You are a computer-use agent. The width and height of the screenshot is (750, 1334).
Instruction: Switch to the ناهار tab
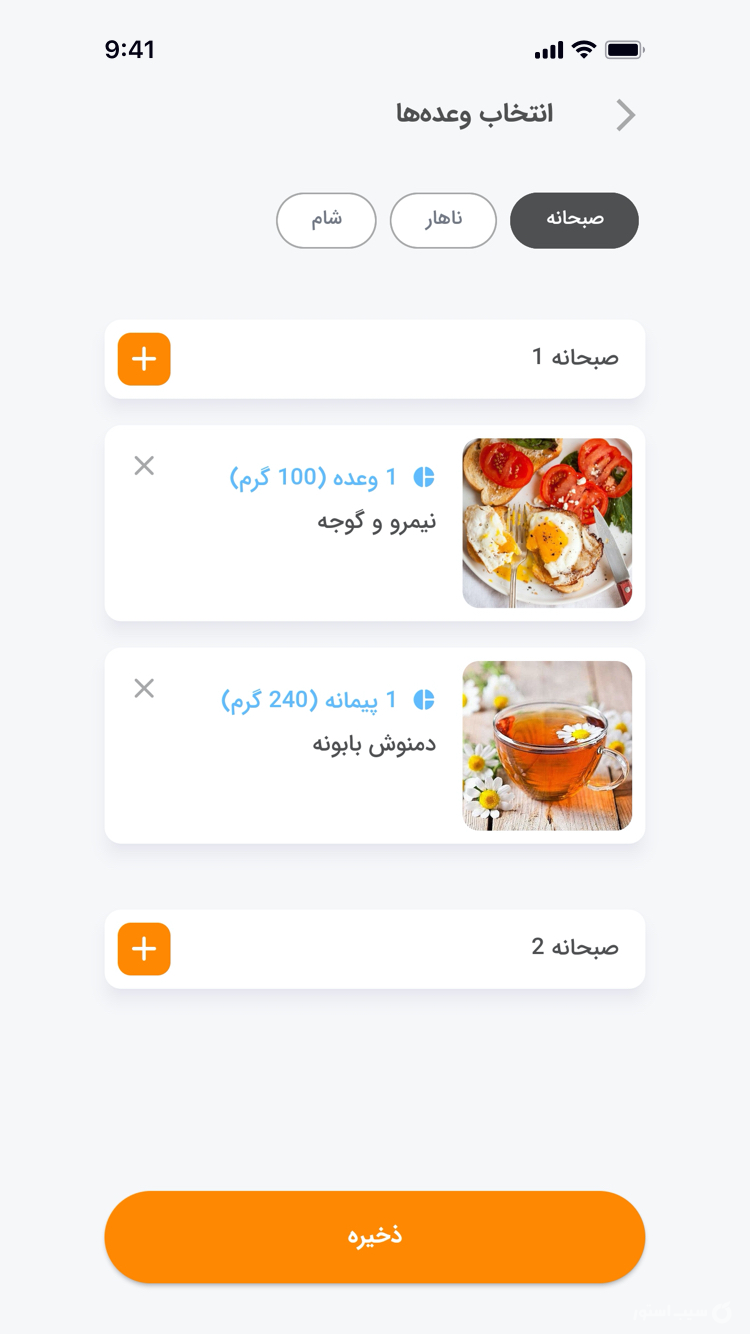click(443, 220)
